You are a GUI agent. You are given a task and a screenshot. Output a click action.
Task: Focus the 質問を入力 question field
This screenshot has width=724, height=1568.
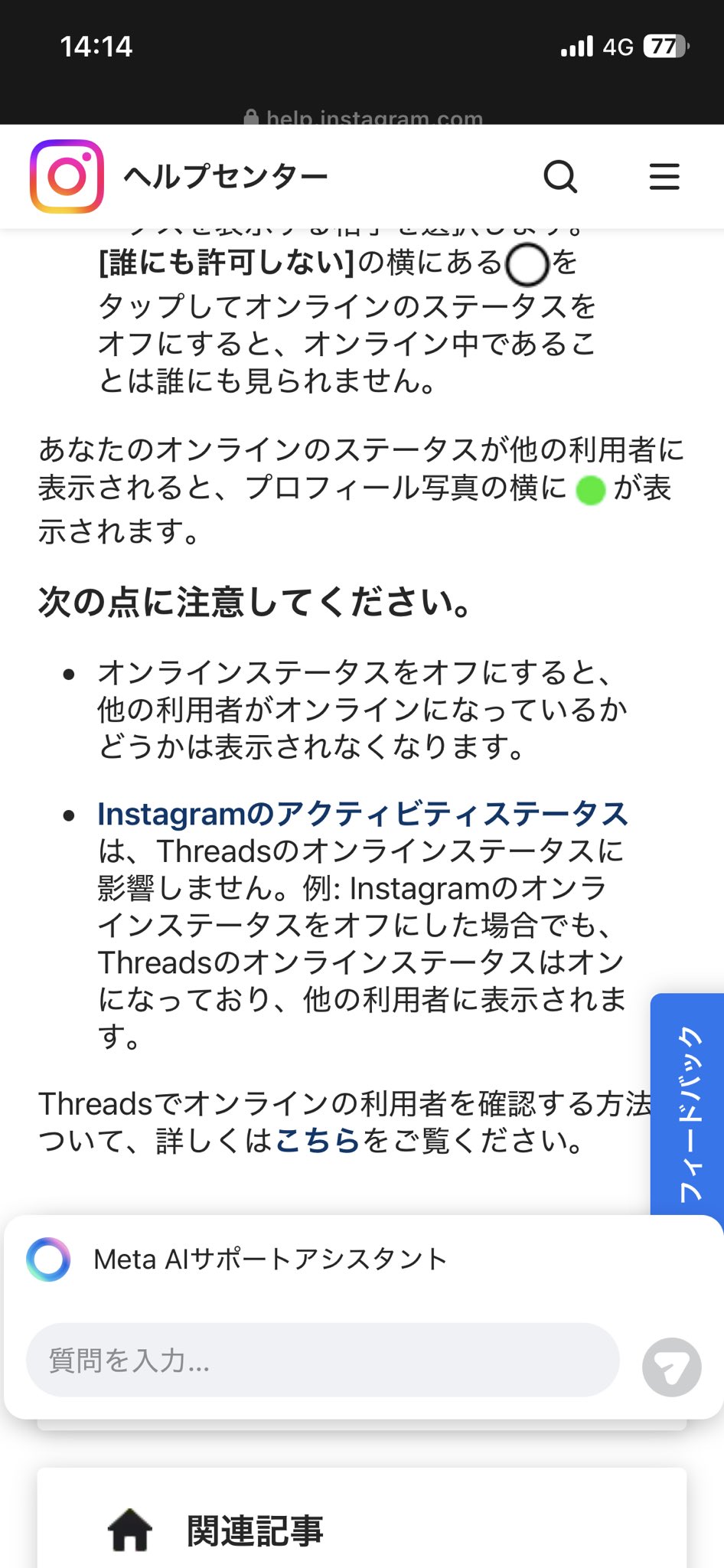click(323, 1360)
